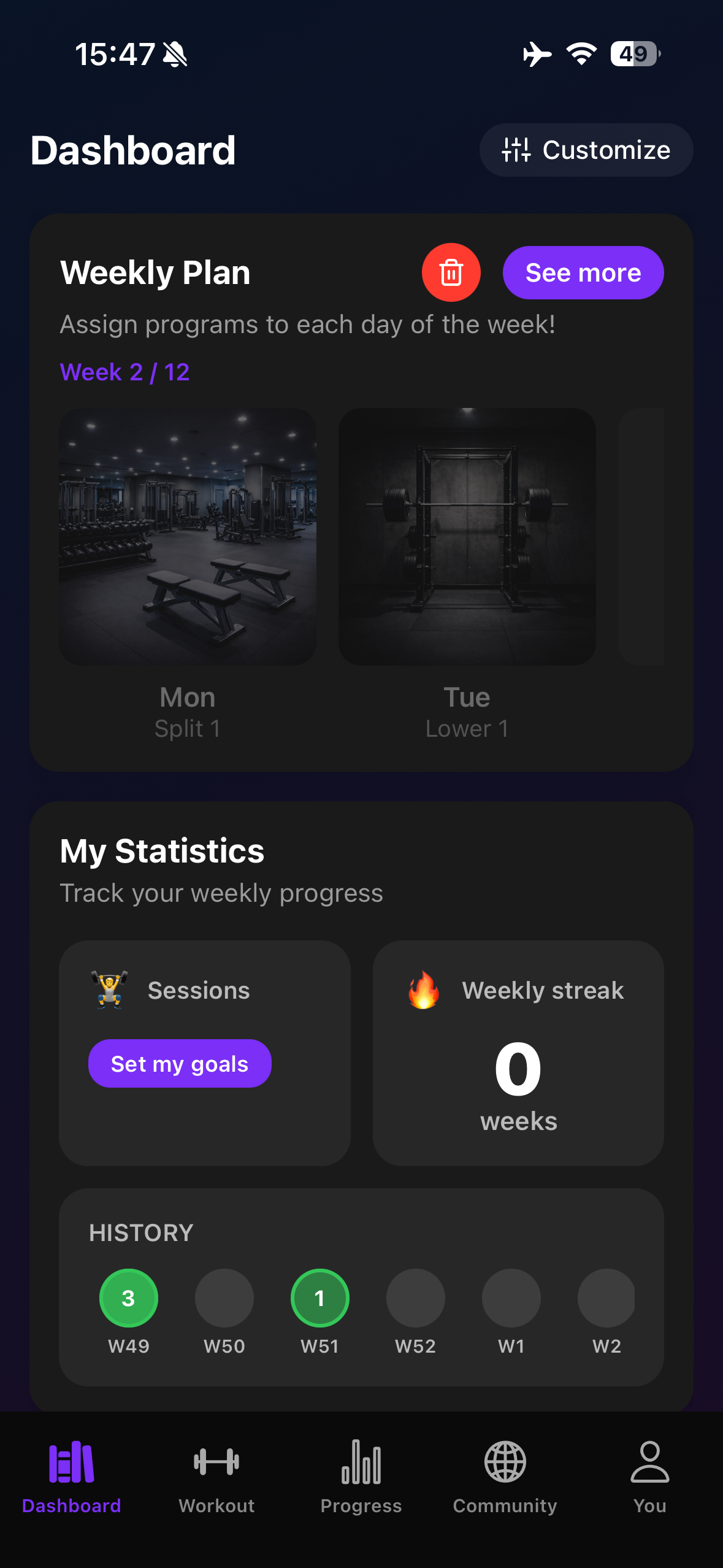Tap the airplane mode indicator in status bar
Image resolution: width=723 pixels, height=1568 pixels.
[535, 54]
